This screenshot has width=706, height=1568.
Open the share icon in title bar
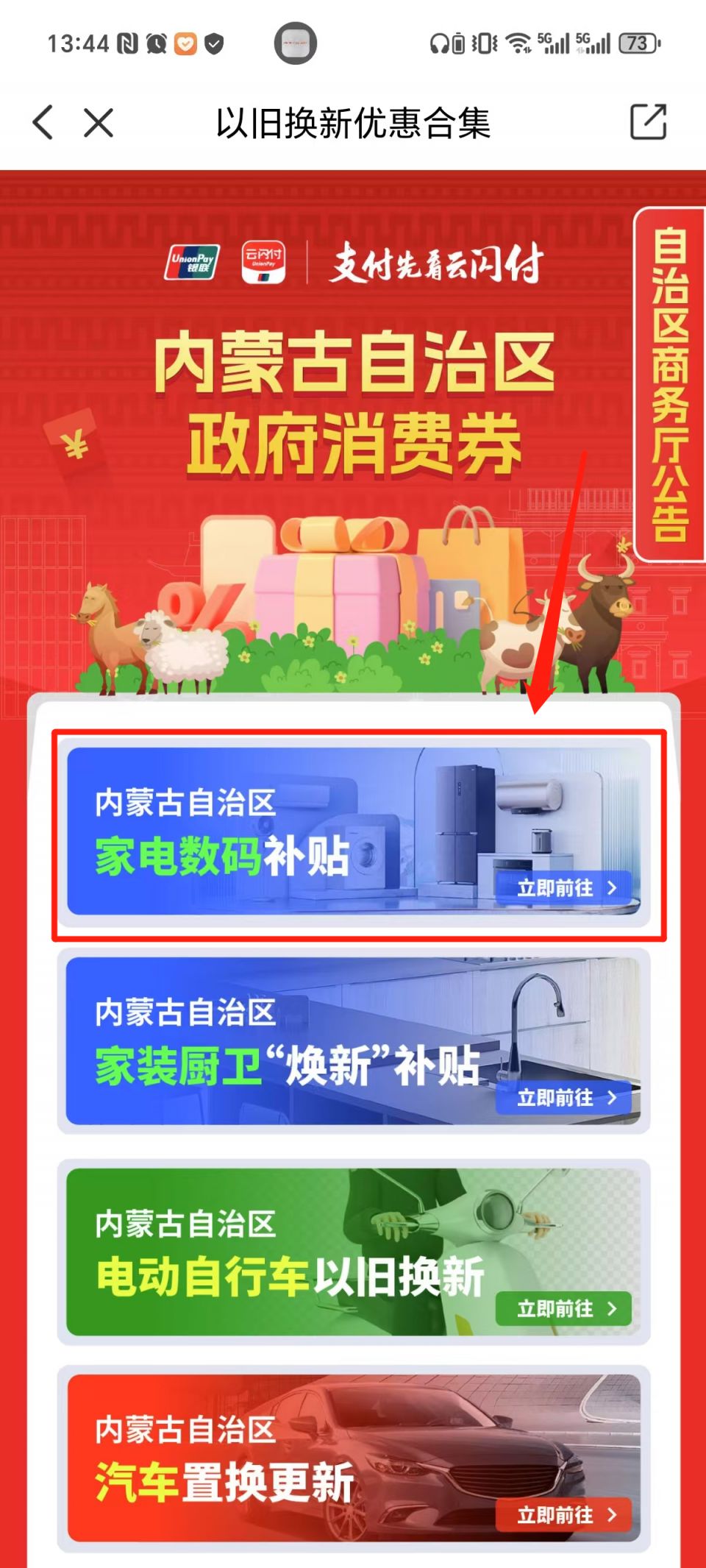(x=648, y=122)
